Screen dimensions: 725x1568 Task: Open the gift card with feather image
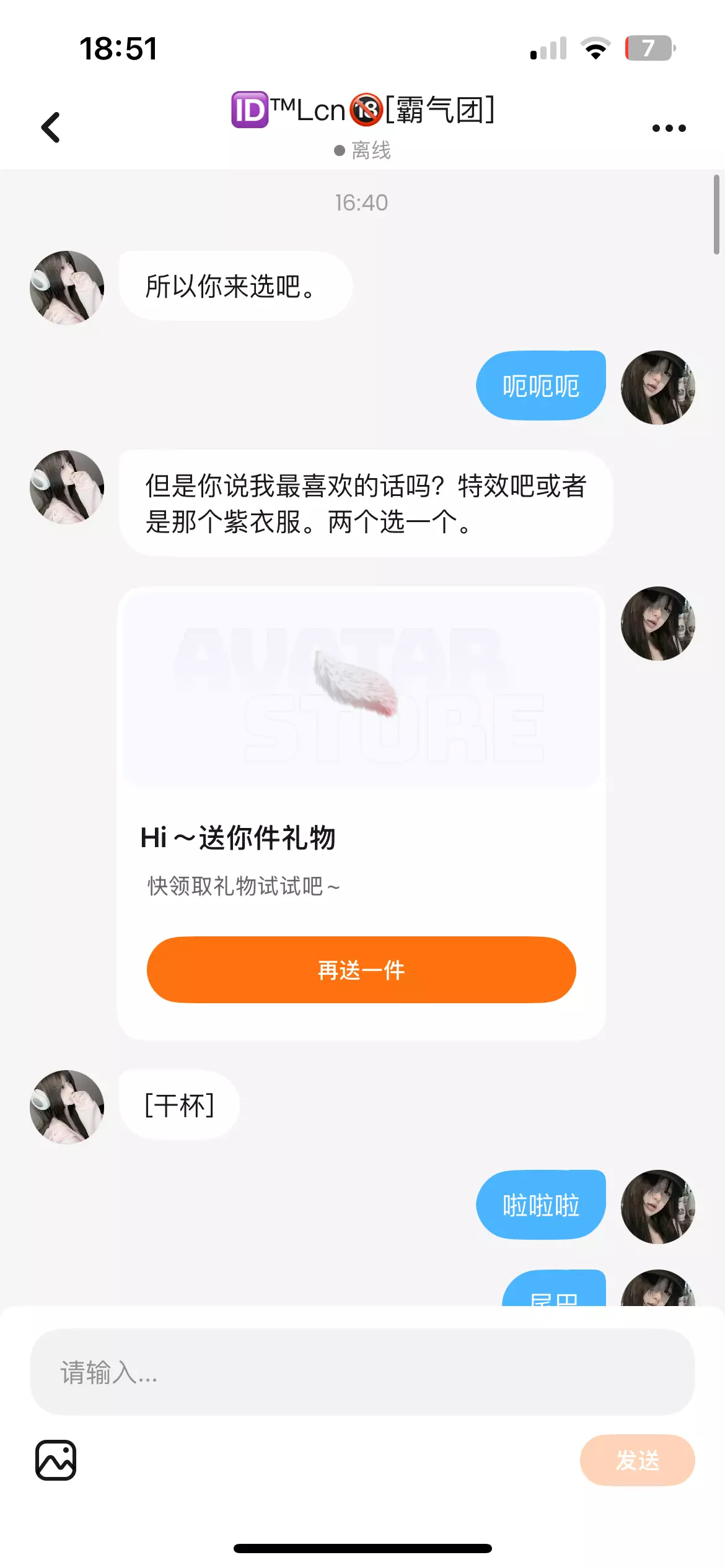(x=361, y=687)
